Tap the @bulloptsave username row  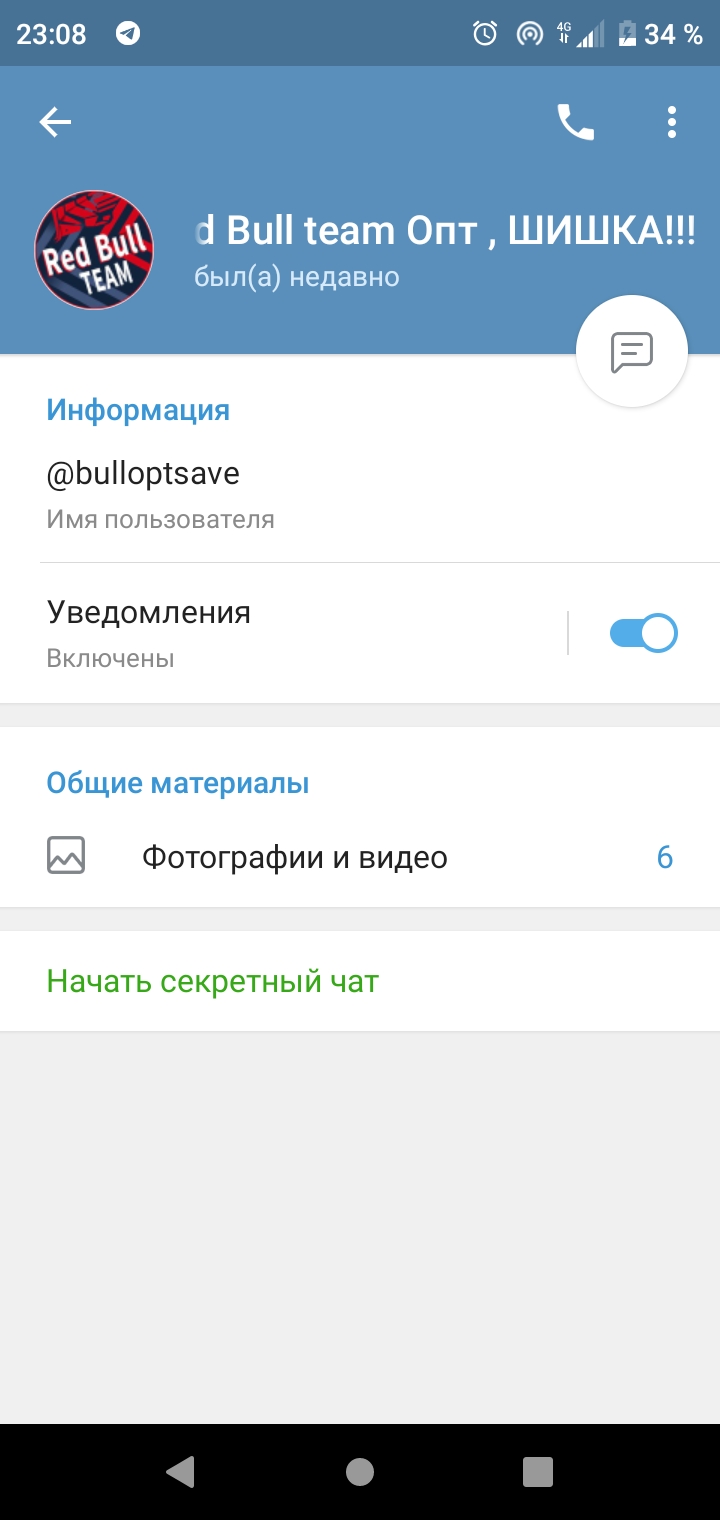[360, 494]
